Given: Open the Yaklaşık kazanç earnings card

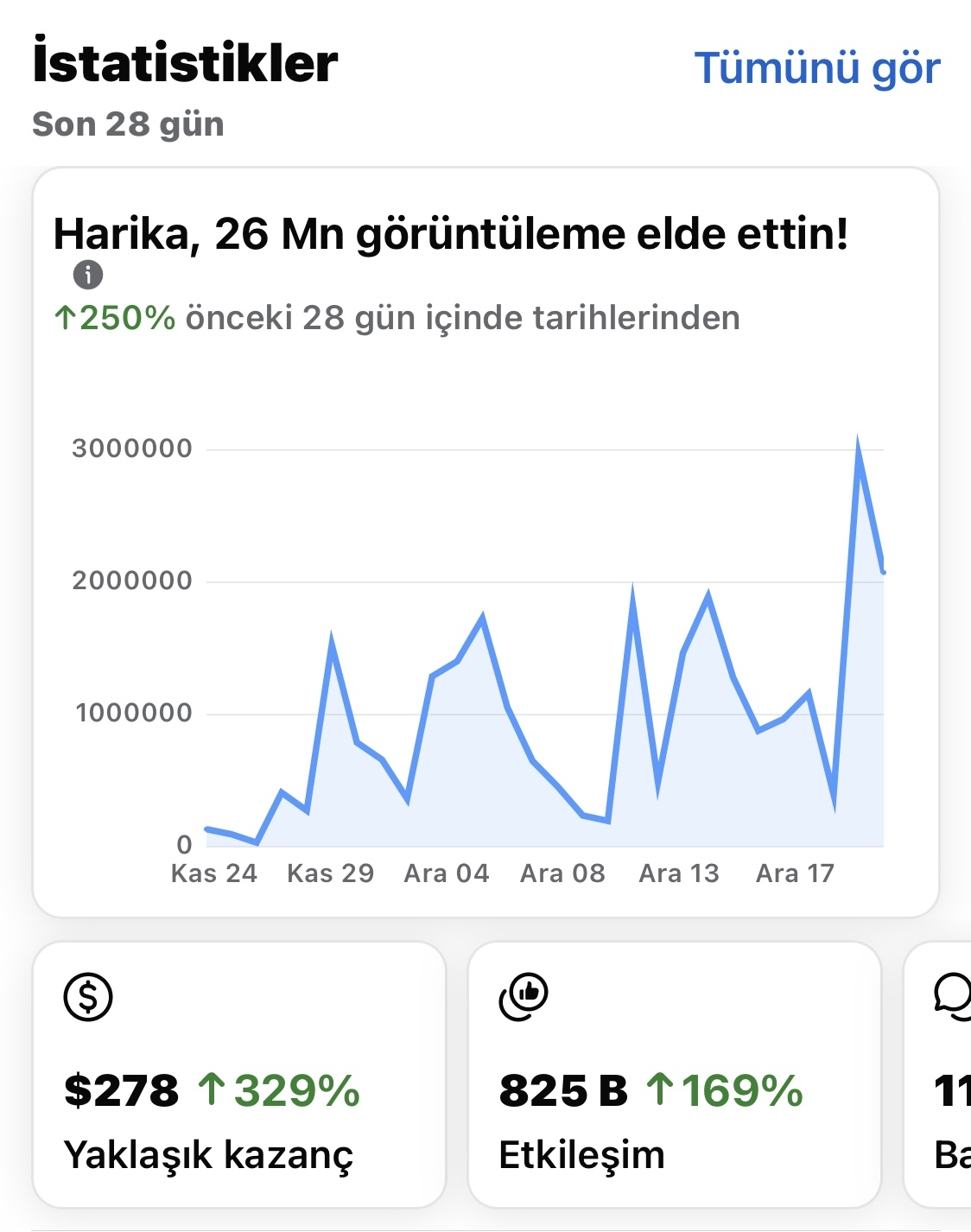Looking at the screenshot, I should [239, 1075].
